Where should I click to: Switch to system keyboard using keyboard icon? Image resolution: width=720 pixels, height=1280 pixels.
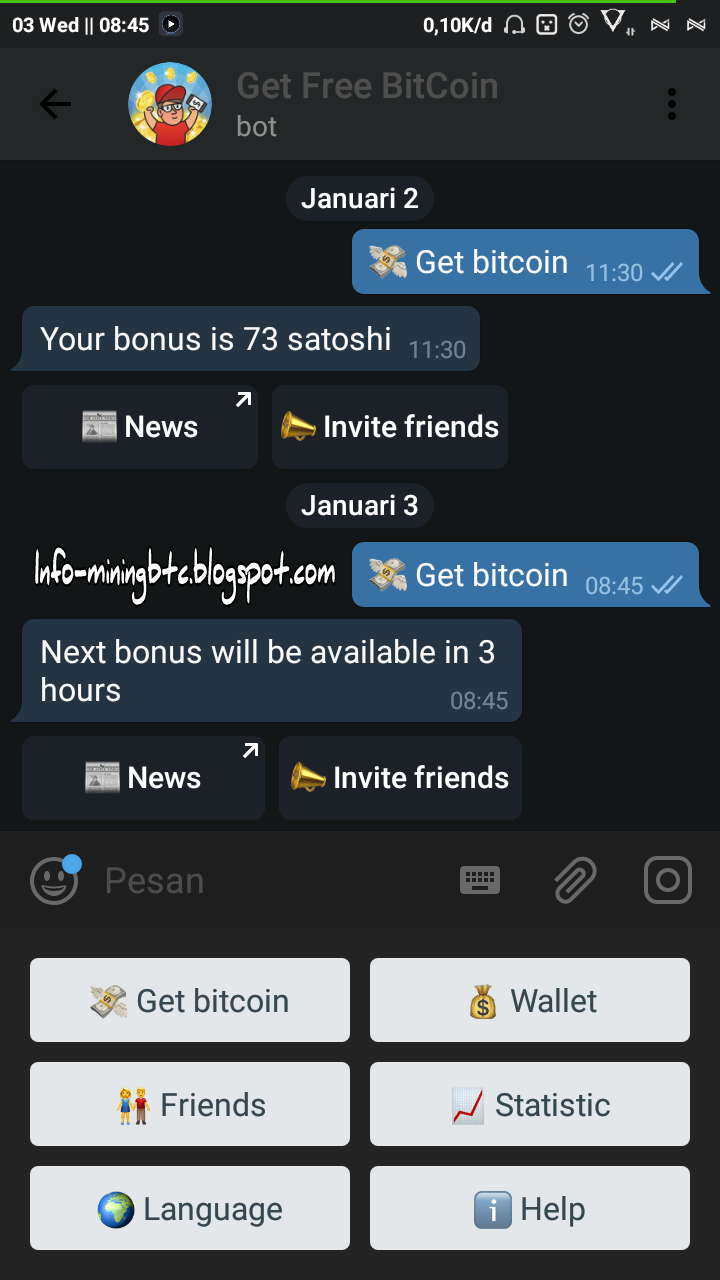coord(480,880)
